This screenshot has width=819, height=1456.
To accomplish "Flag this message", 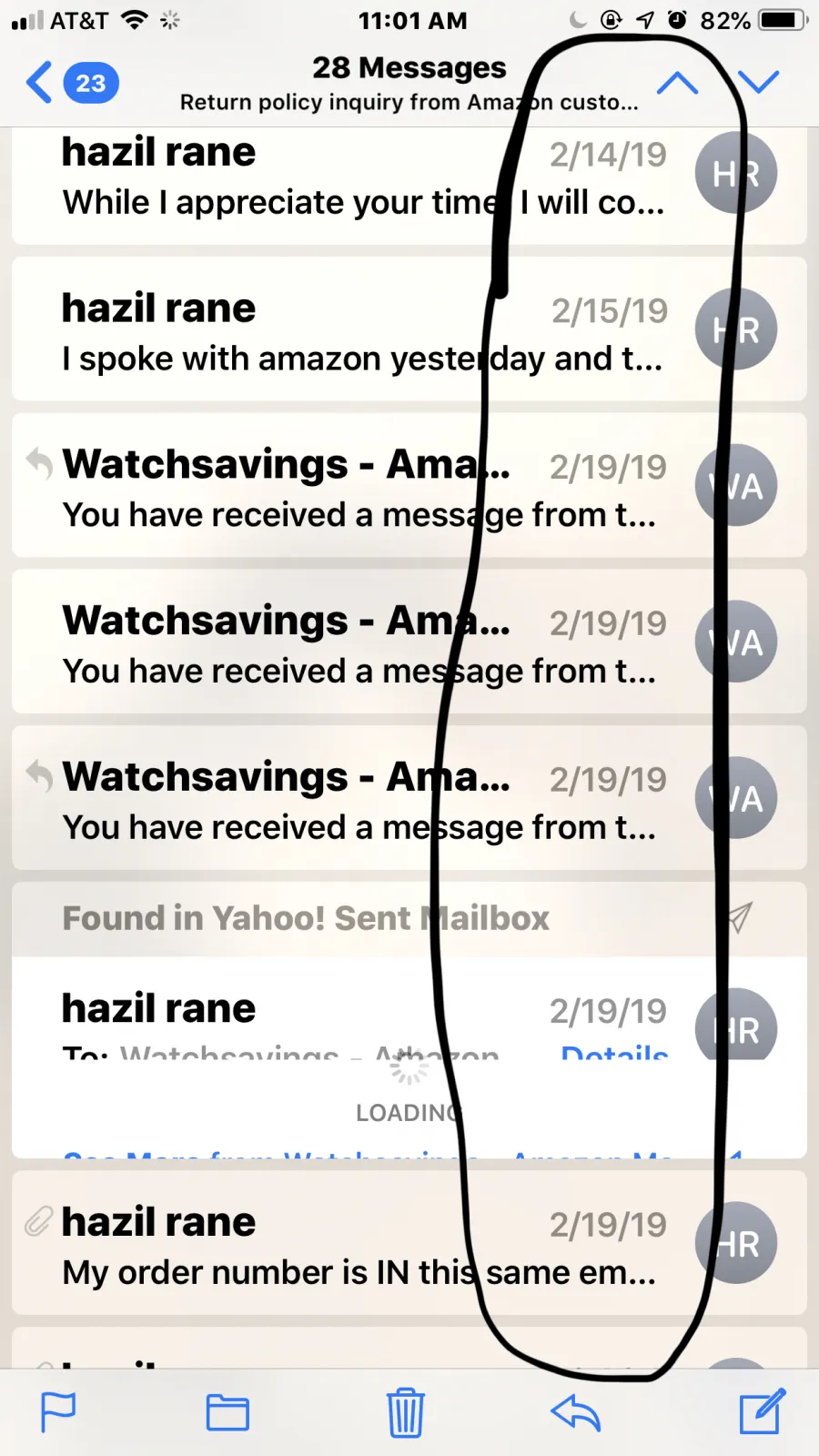I will click(58, 1413).
